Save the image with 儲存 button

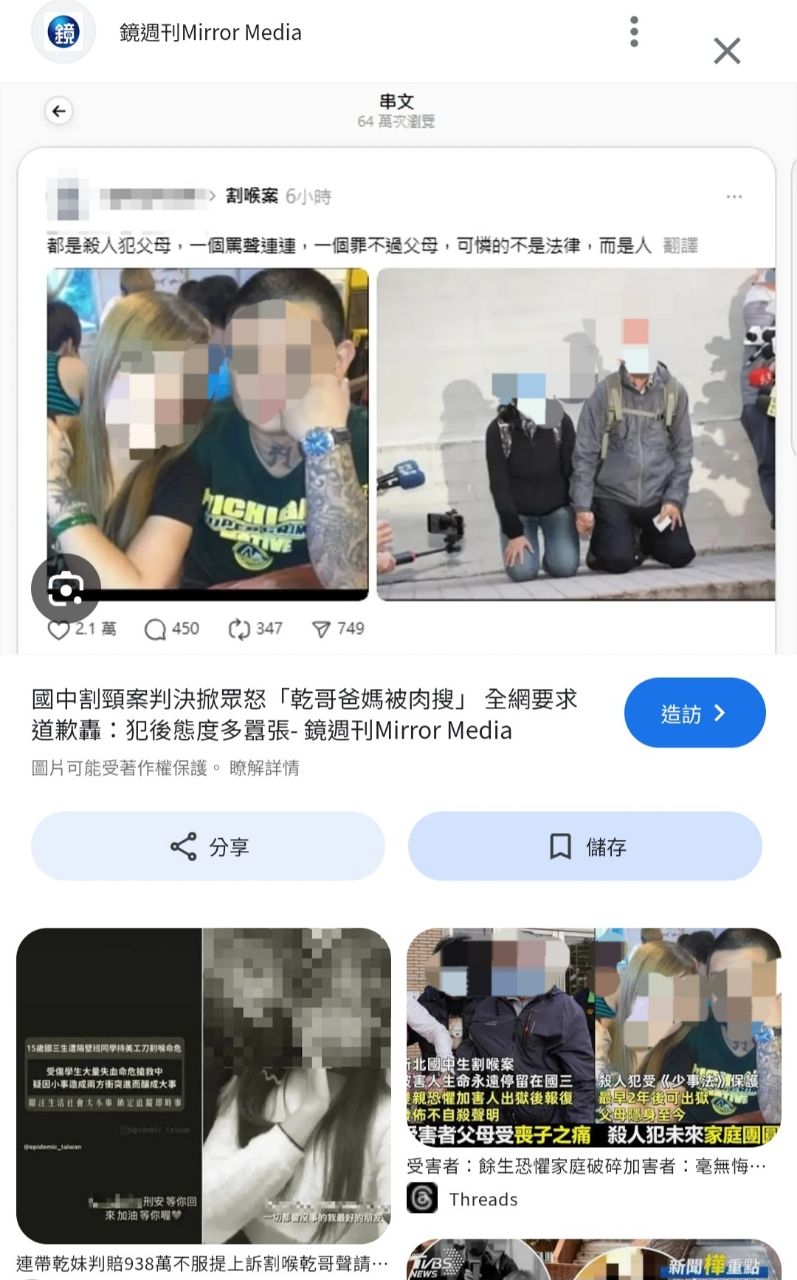pyautogui.click(x=585, y=846)
